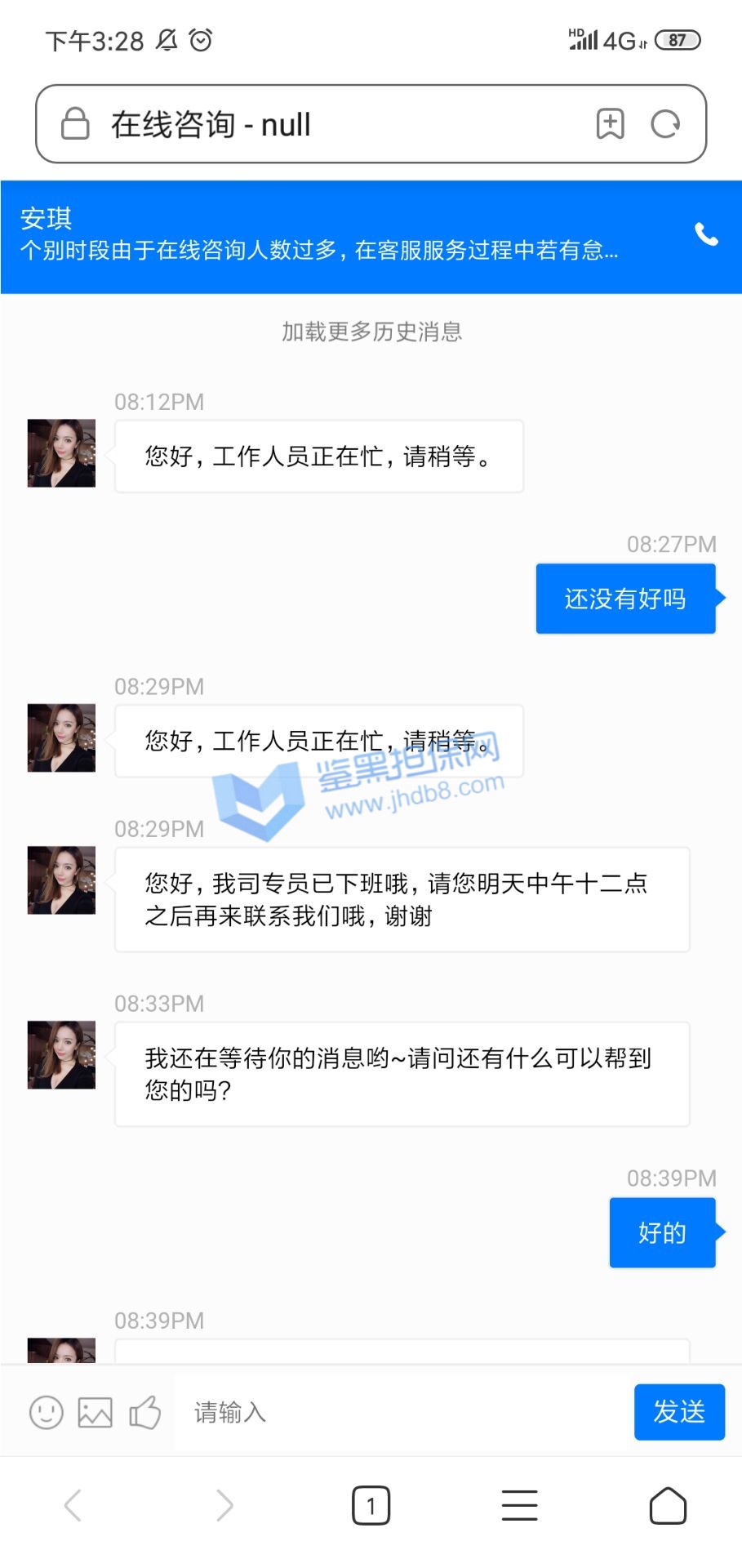Focus the 请输入 message field
742x1568 pixels.
tap(400, 1412)
